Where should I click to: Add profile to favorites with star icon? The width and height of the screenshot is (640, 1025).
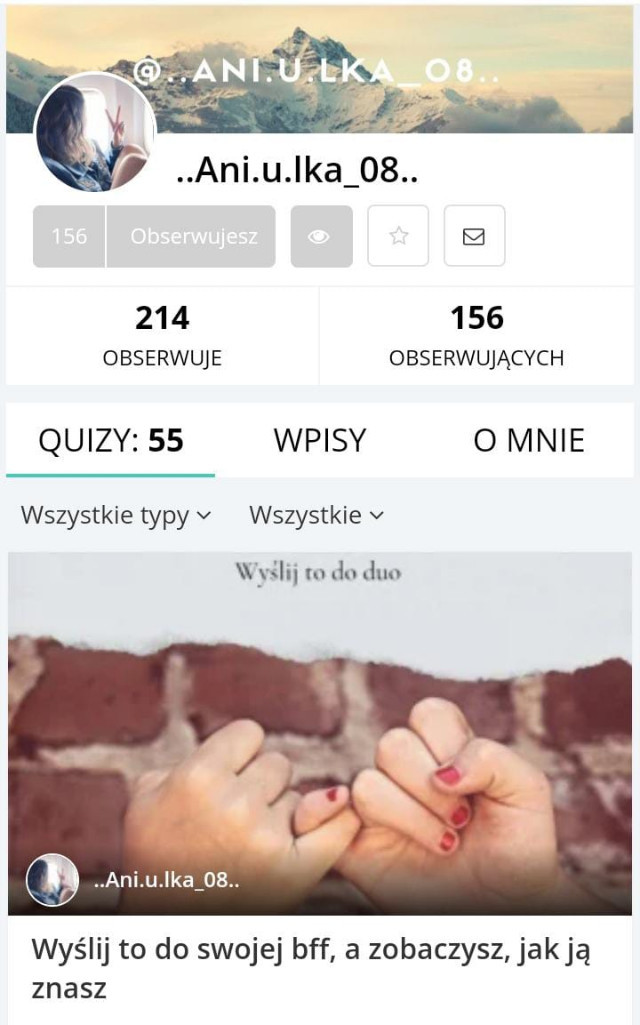398,237
